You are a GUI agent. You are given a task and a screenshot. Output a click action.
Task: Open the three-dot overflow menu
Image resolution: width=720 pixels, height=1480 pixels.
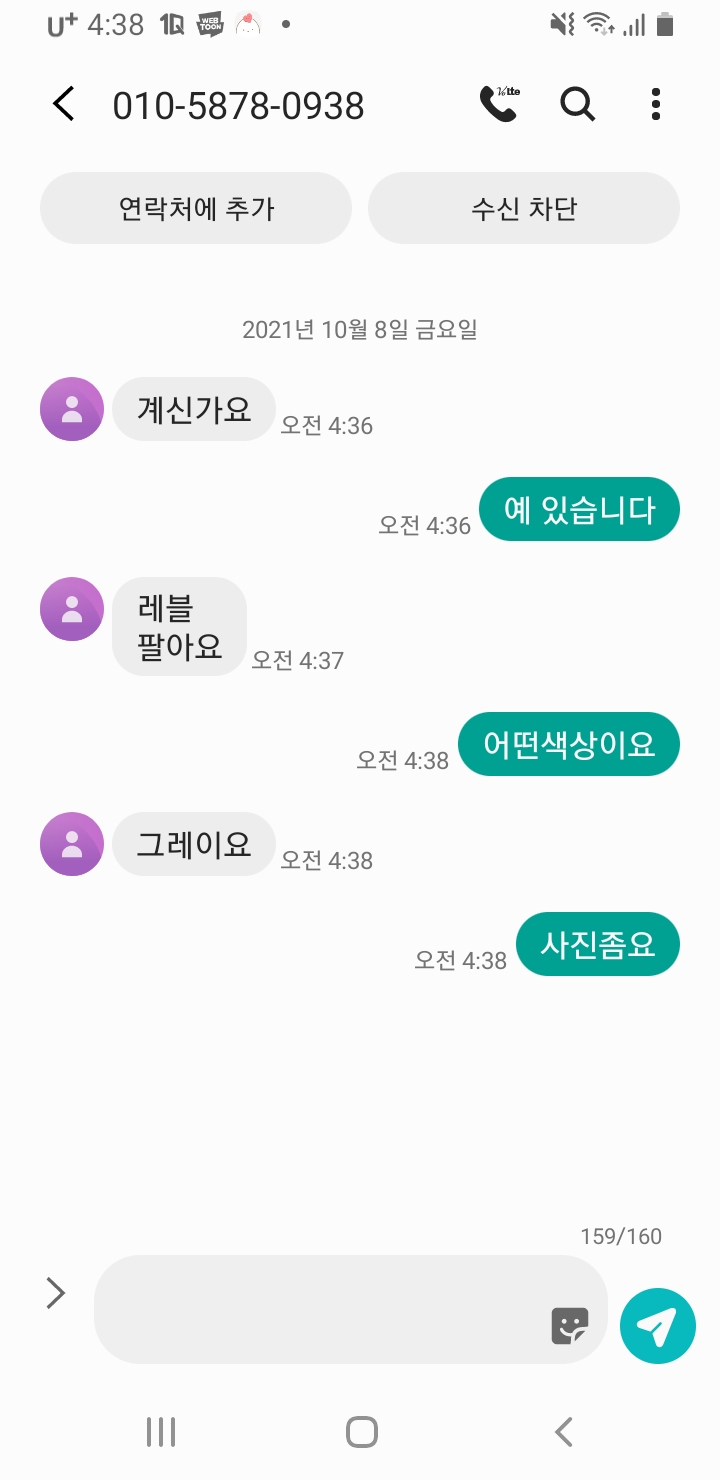(656, 104)
